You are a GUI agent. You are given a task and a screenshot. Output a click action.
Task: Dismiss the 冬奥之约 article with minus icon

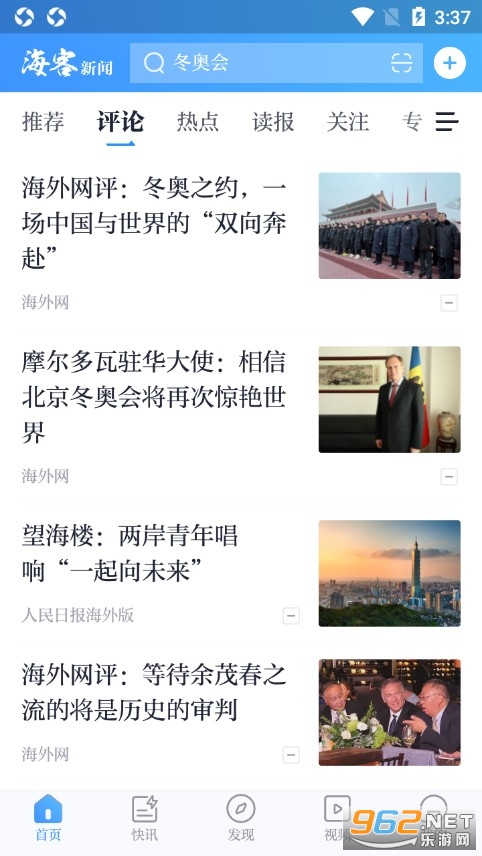pos(449,302)
